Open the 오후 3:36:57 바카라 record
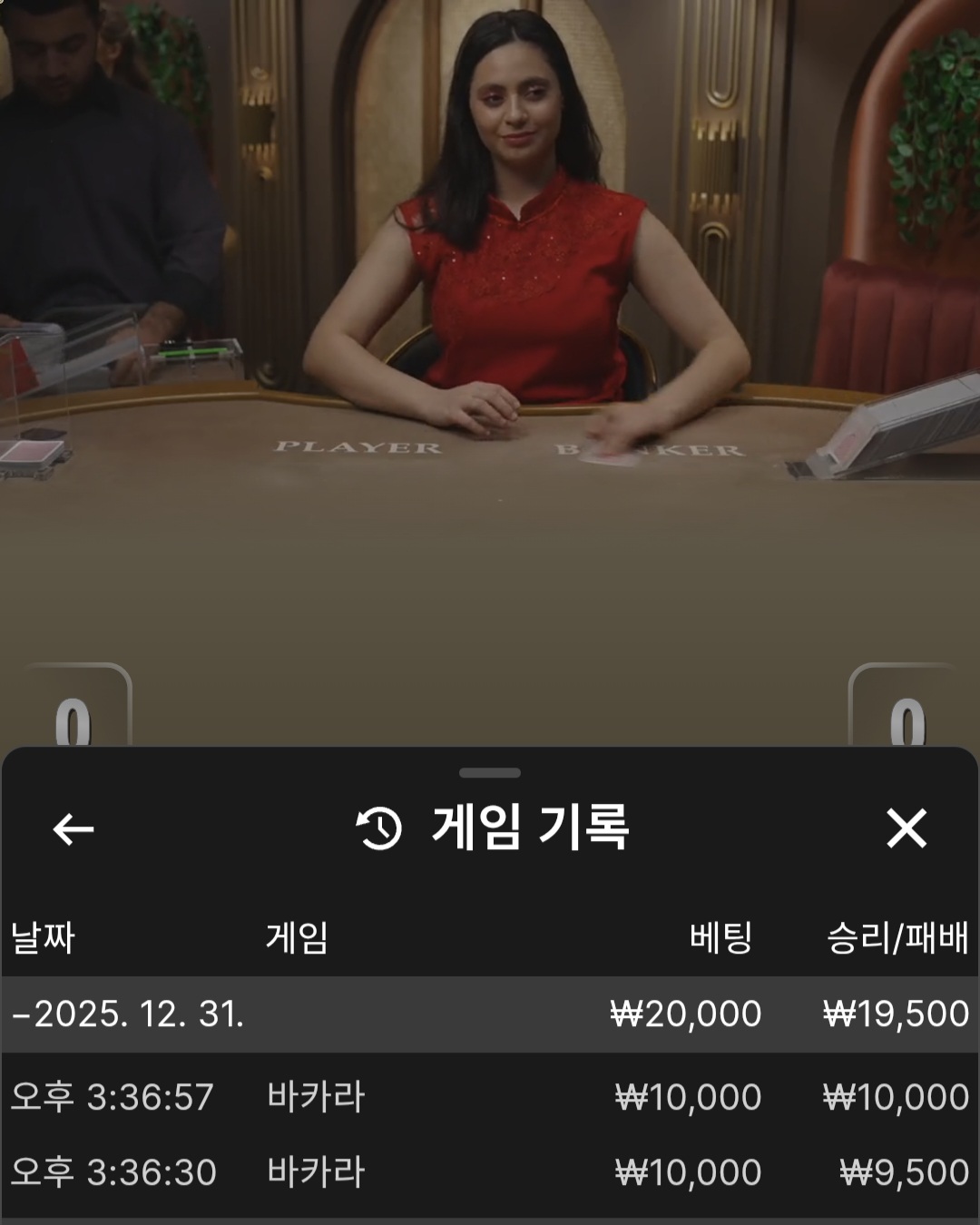 pos(490,1097)
